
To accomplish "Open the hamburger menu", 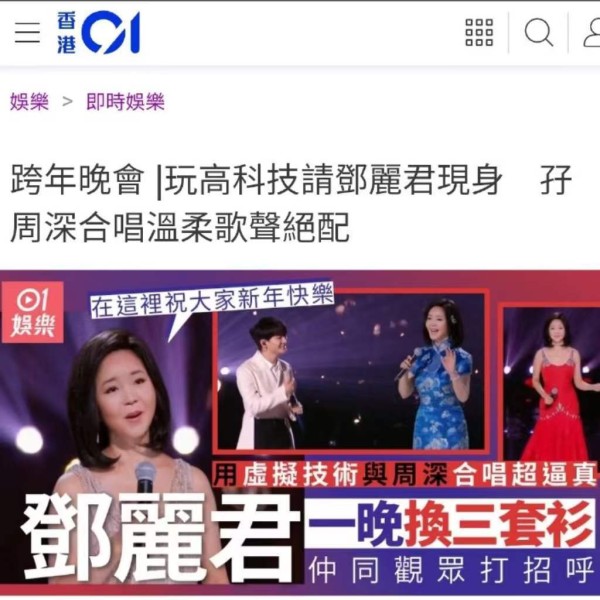I will tap(28, 33).
